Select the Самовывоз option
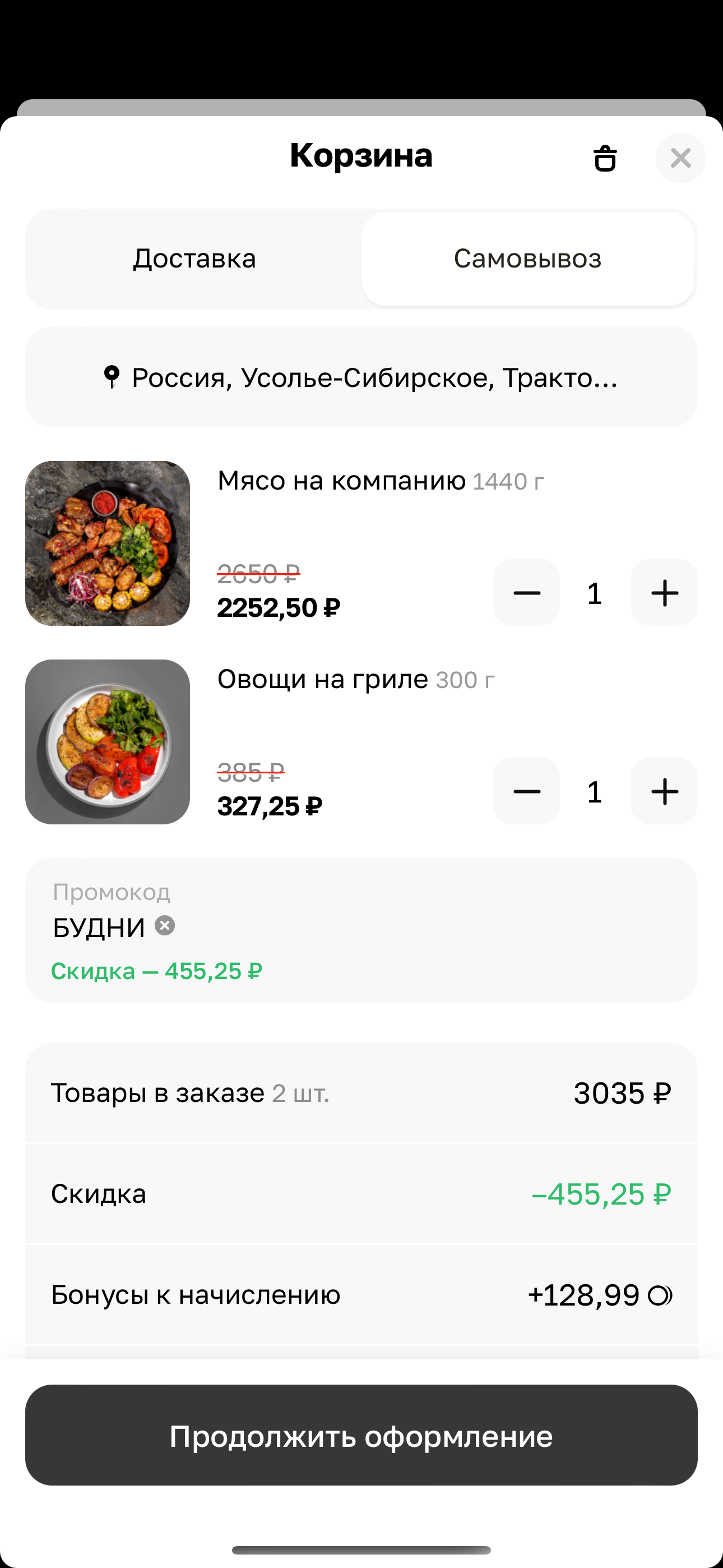 [x=527, y=259]
